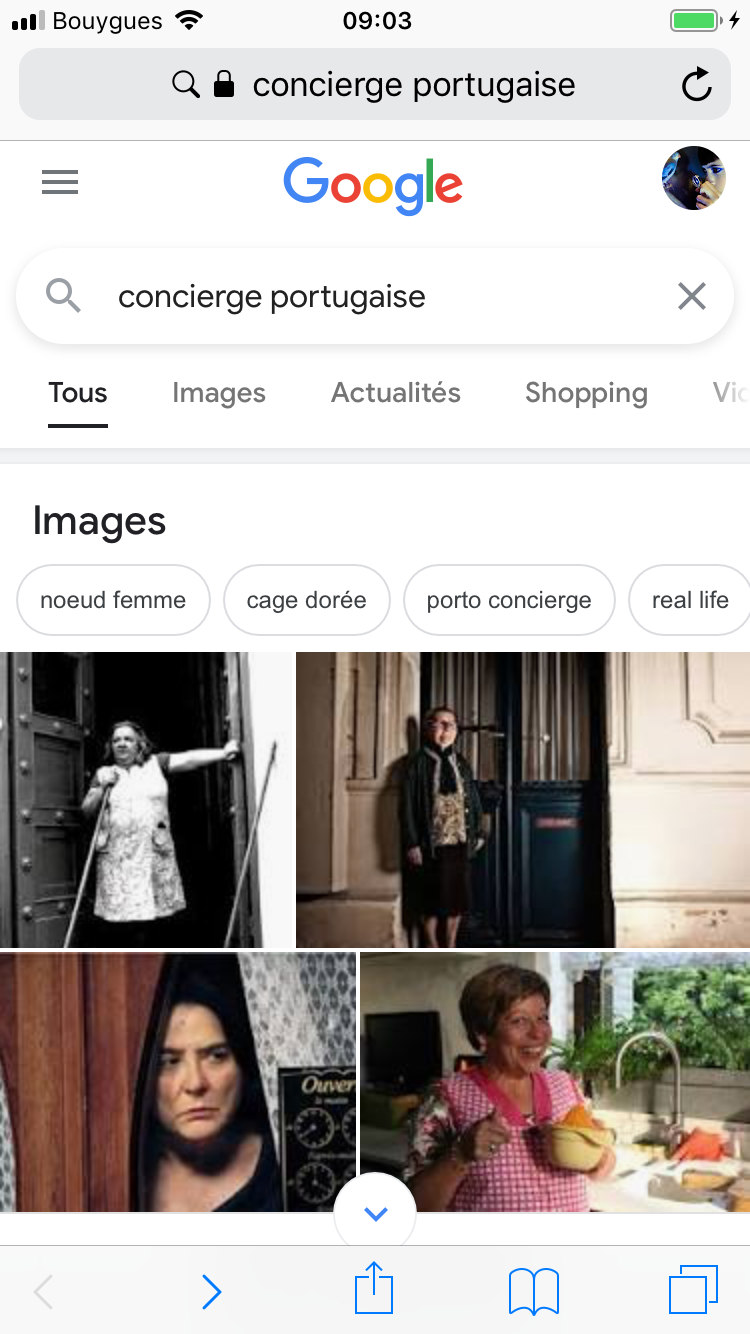Viewport: 750px width, 1334px height.
Task: Open image of woman by blue door
Action: [x=522, y=800]
